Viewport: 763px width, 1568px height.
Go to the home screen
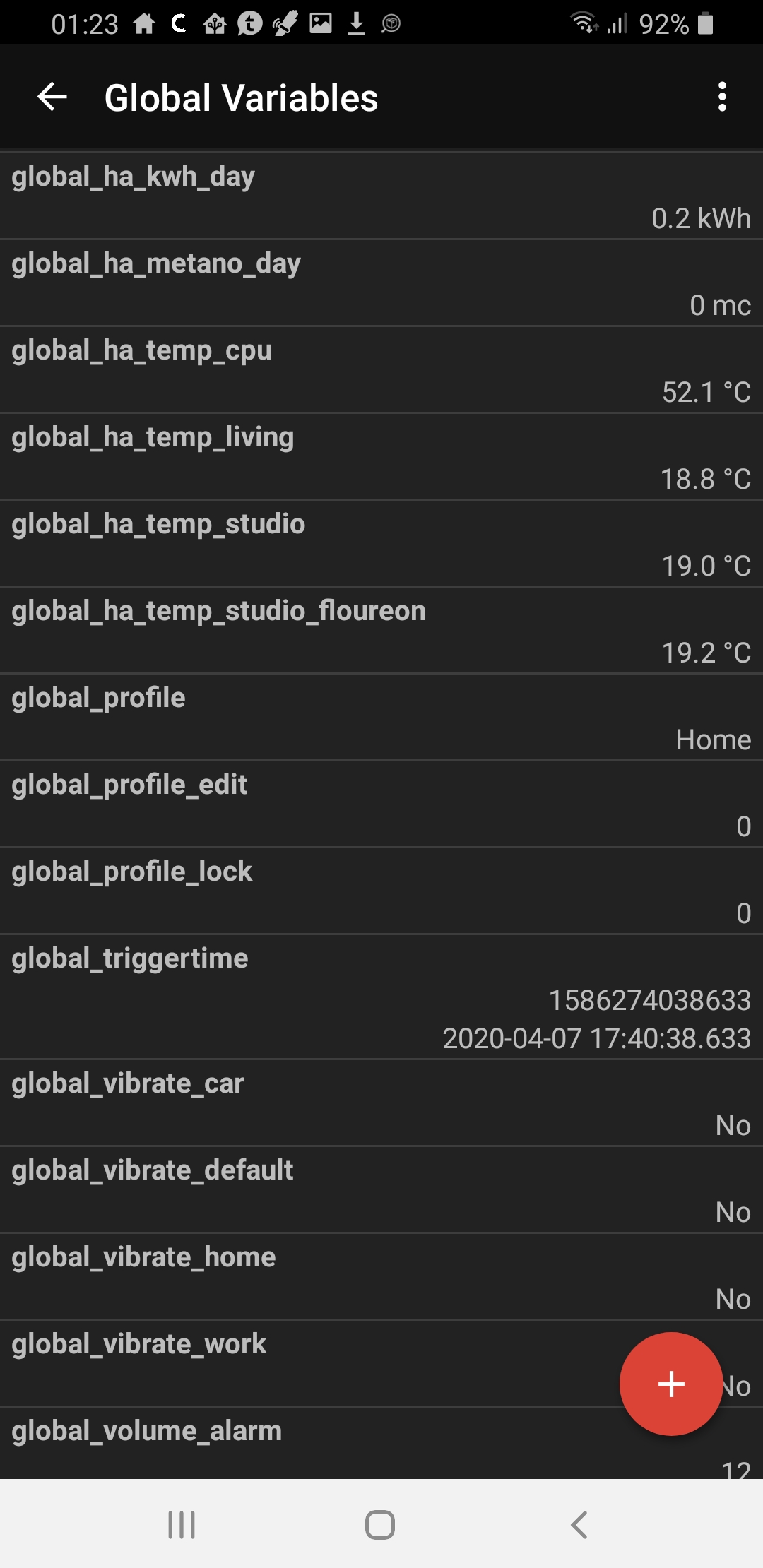(x=380, y=1524)
